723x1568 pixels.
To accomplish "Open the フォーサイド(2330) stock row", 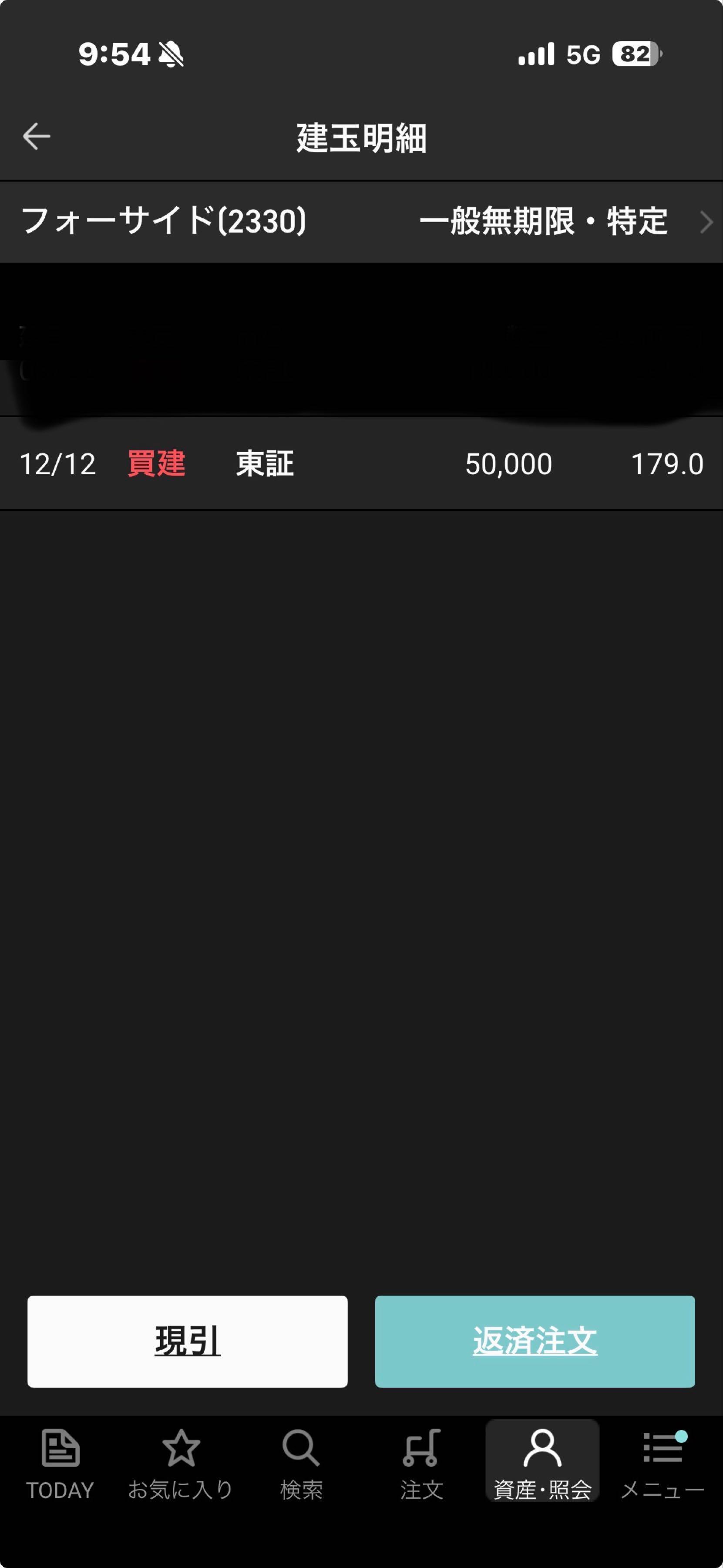I will click(x=361, y=222).
